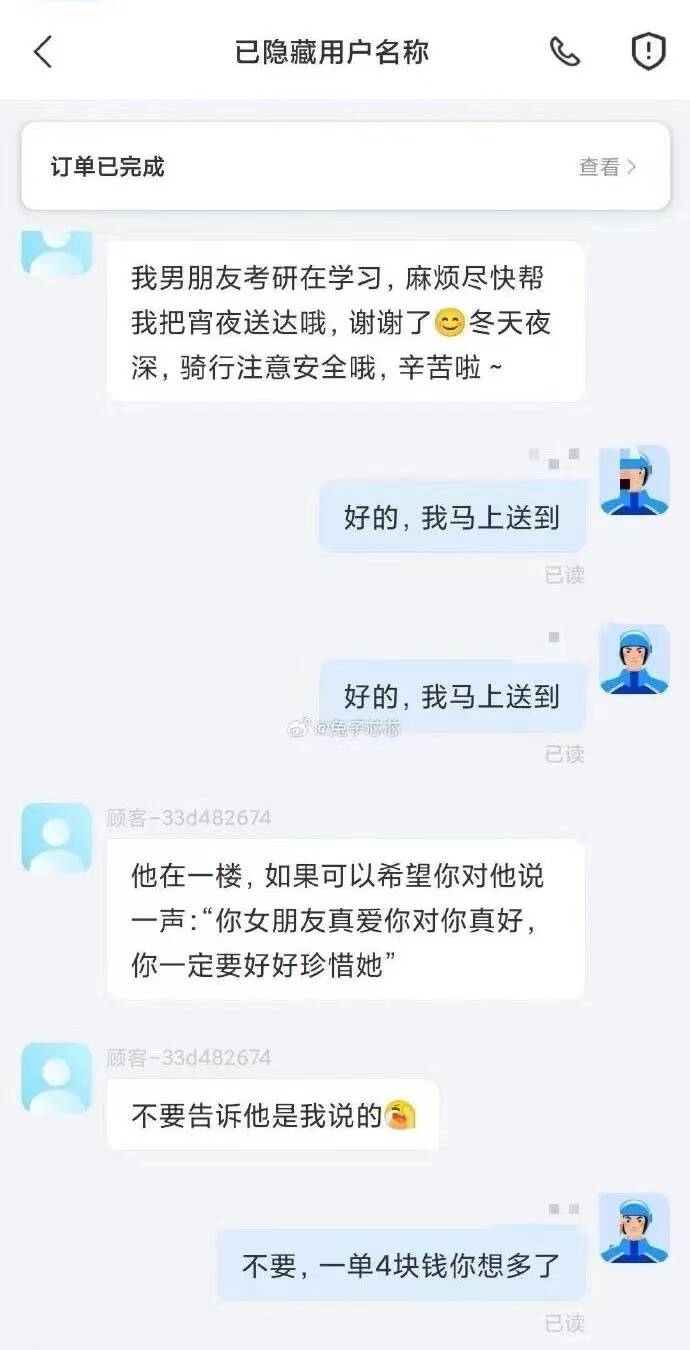
Task: Go back from the chat
Action: 42,52
